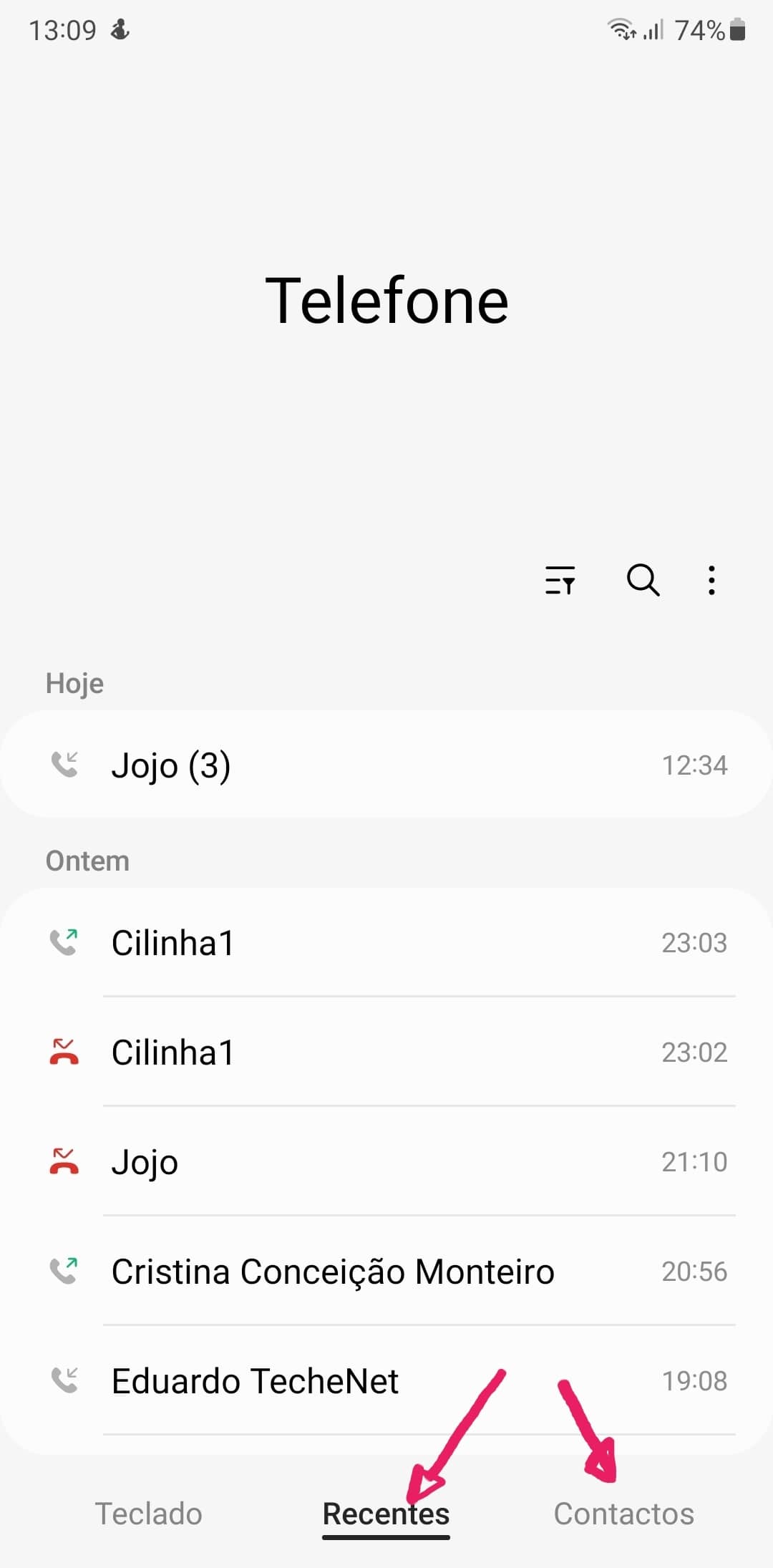The height and width of the screenshot is (1568, 773).
Task: Open missed Cilinha1 call at 23:02
Action: tap(386, 1052)
